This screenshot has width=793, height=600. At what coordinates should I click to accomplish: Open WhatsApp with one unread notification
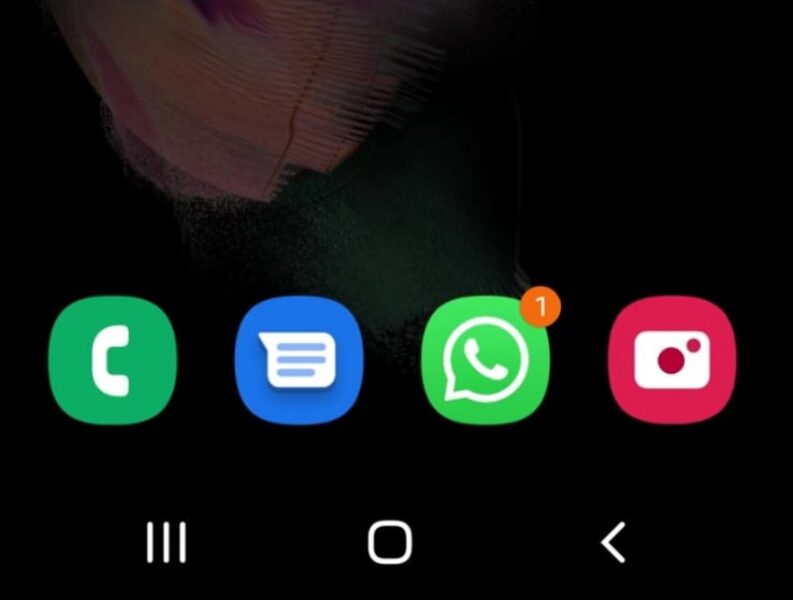pyautogui.click(x=486, y=361)
